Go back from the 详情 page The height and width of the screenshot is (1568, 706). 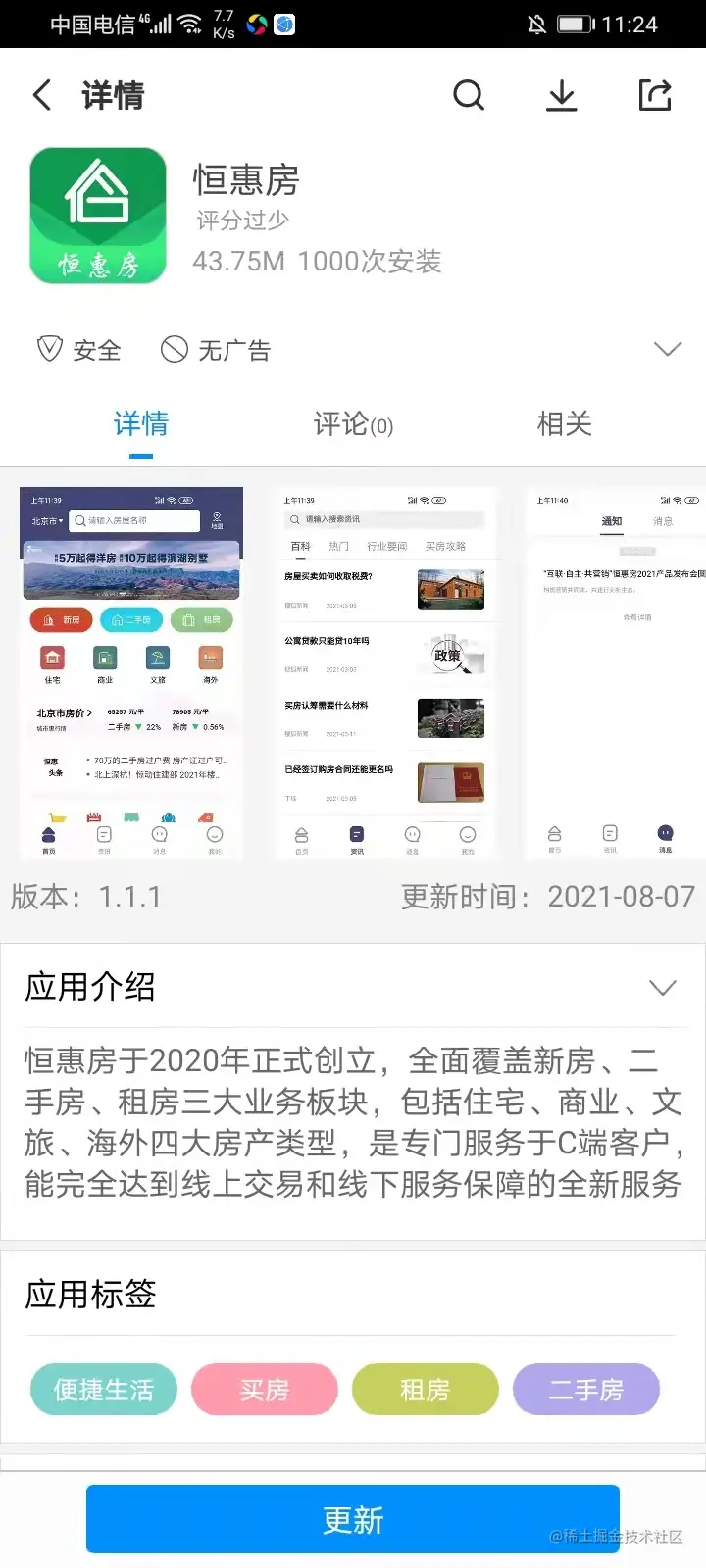pos(41,95)
